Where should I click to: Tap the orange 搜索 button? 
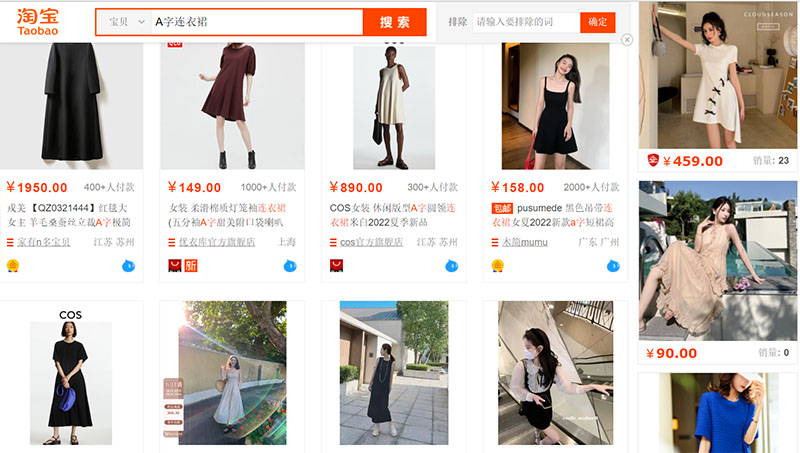395,22
